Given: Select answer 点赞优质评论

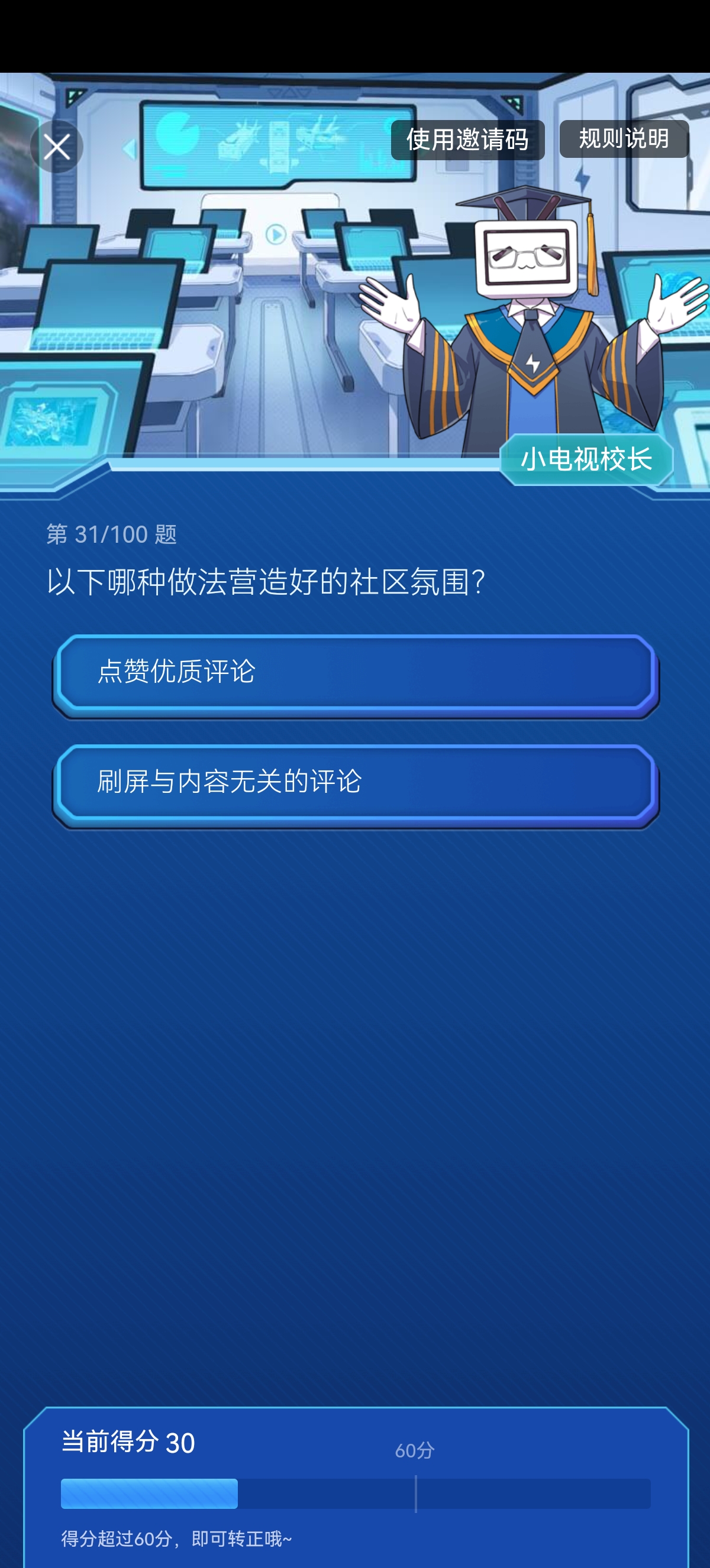Looking at the screenshot, I should pyautogui.click(x=356, y=673).
